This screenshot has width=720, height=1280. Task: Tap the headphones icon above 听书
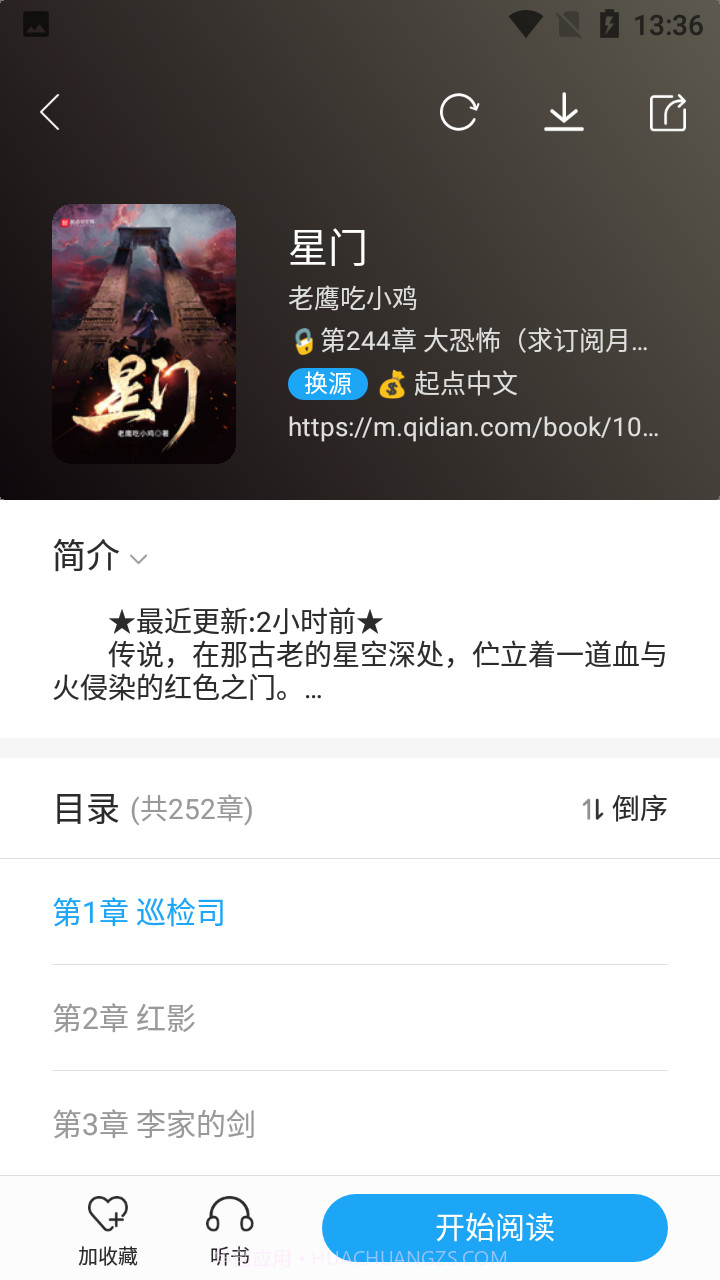coord(229,1213)
